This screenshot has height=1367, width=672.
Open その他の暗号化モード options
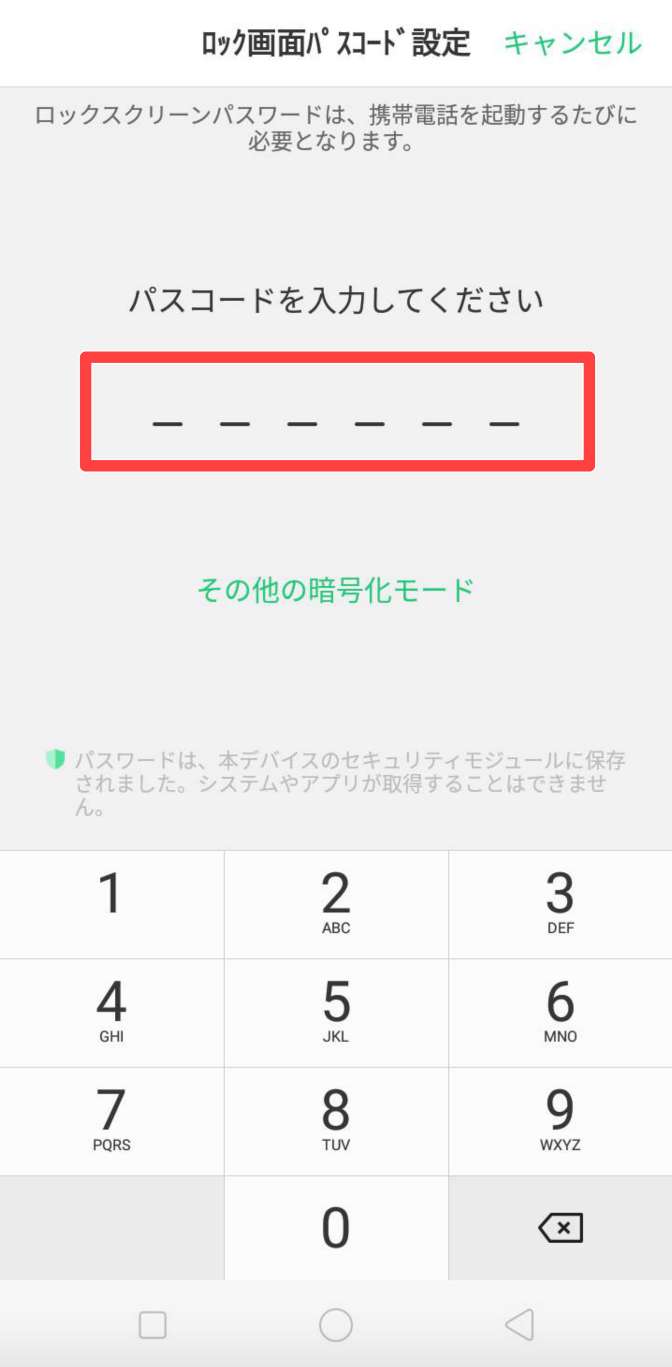(336, 590)
